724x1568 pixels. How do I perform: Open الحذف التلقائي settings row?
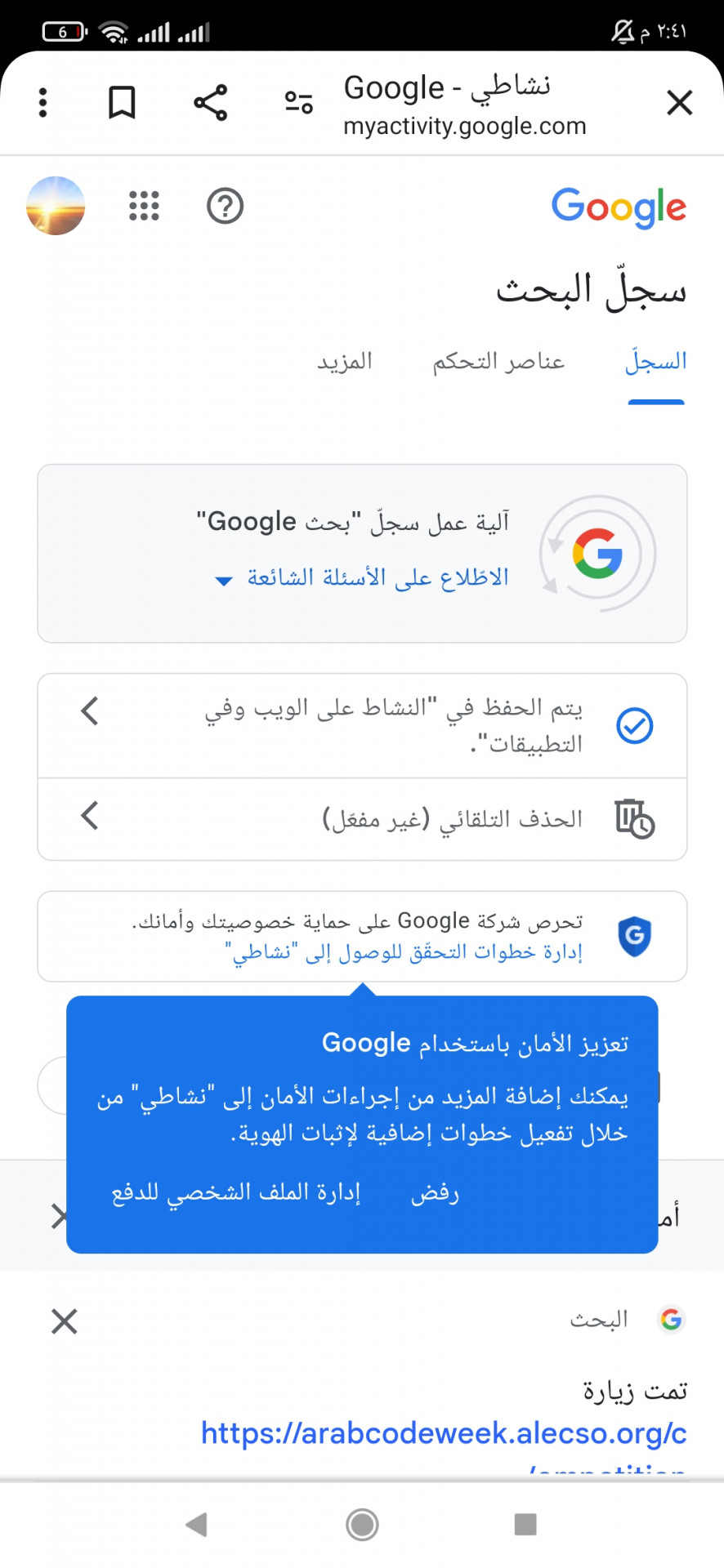tap(362, 818)
